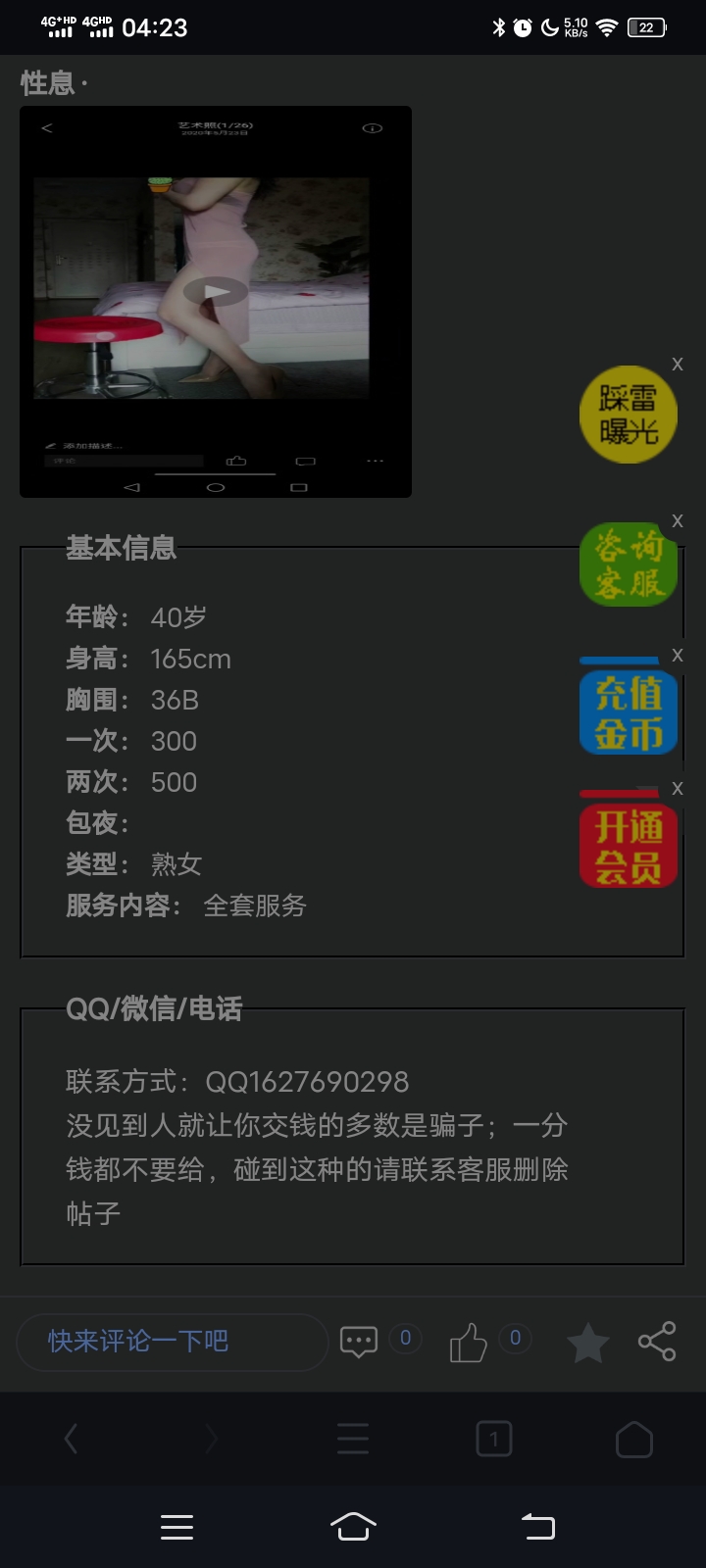Dismiss the 踩雷曝光 floating button
Viewport: 706px width, 1568px height.
point(678,365)
